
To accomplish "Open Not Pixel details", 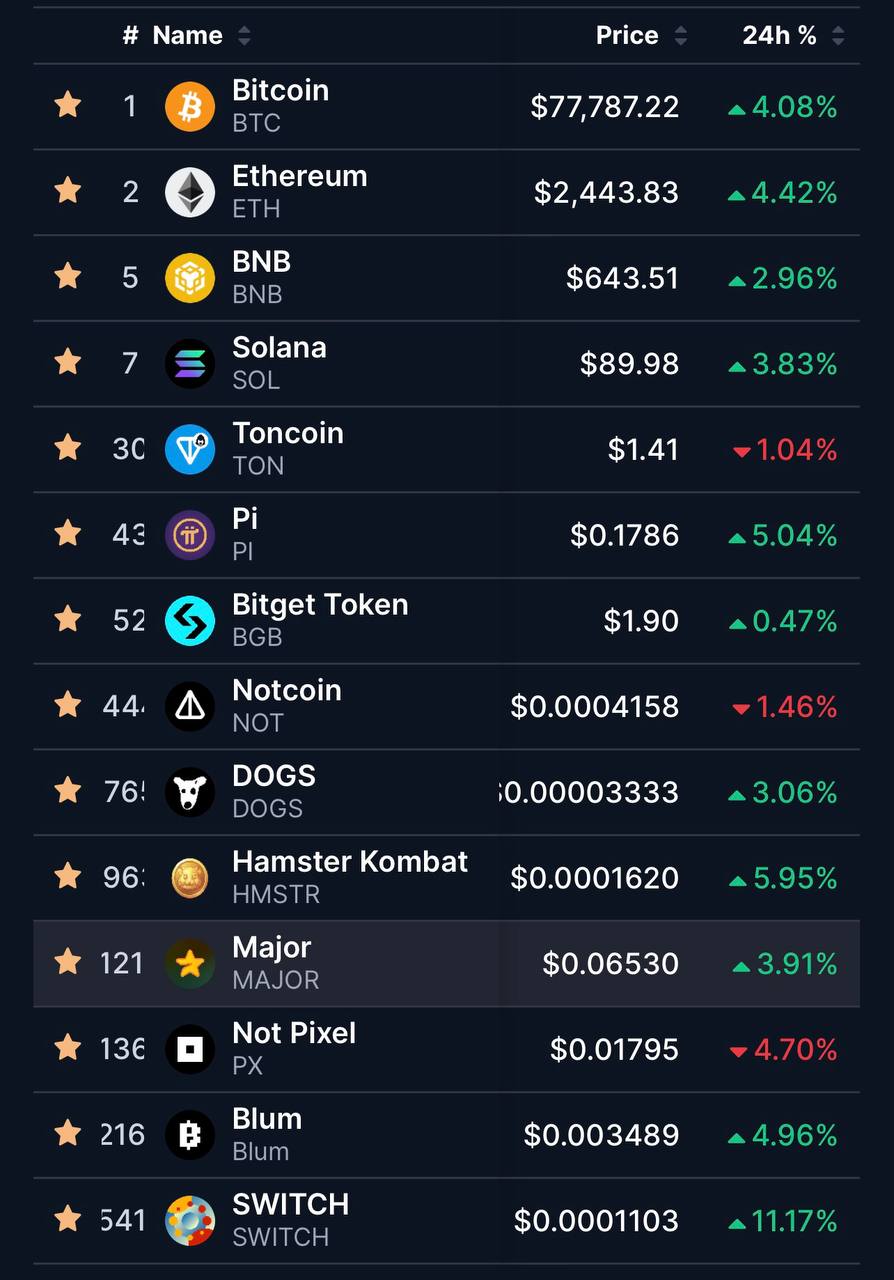I will [294, 1033].
